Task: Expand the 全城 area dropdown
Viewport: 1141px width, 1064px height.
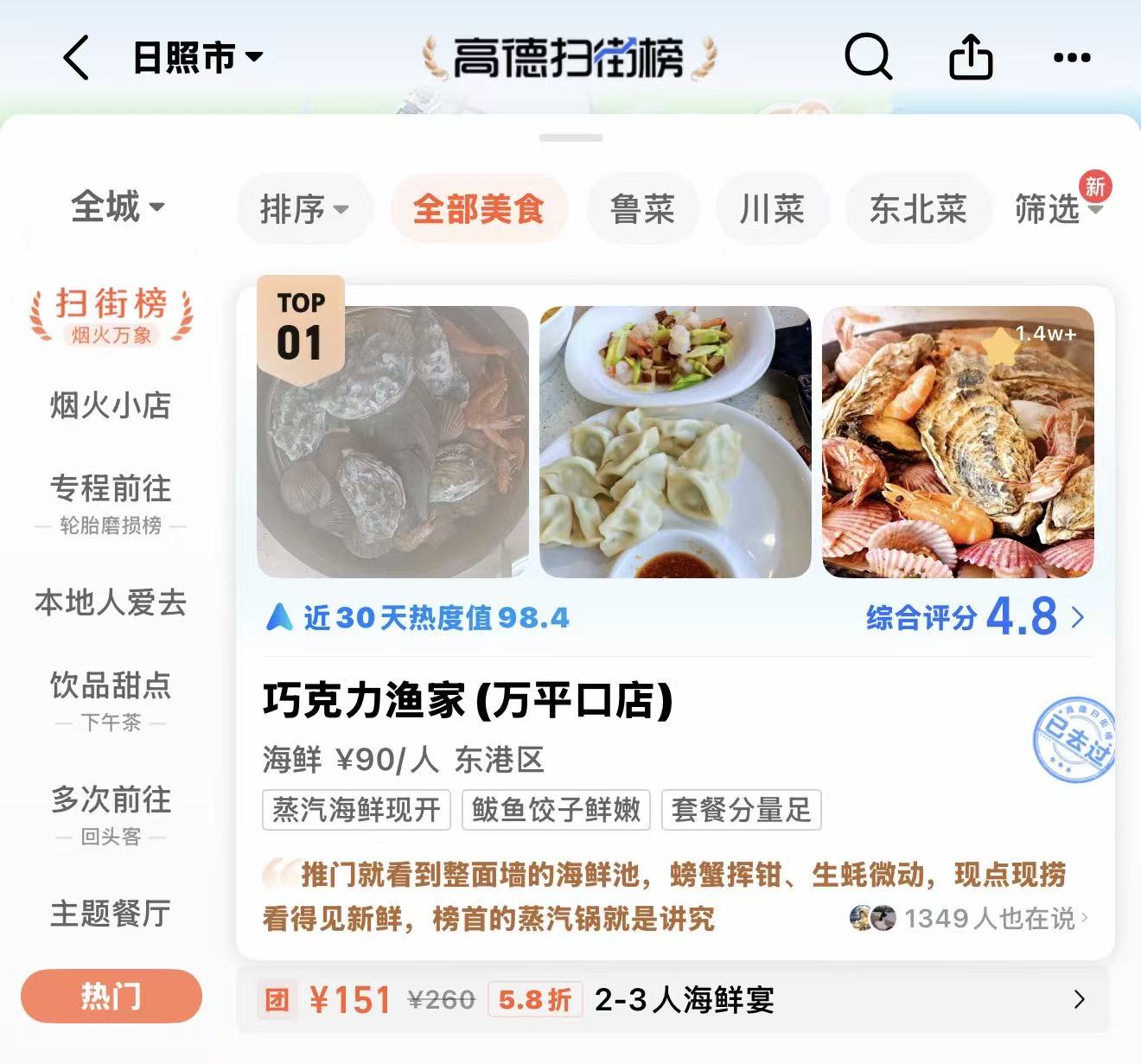Action: coord(118,207)
